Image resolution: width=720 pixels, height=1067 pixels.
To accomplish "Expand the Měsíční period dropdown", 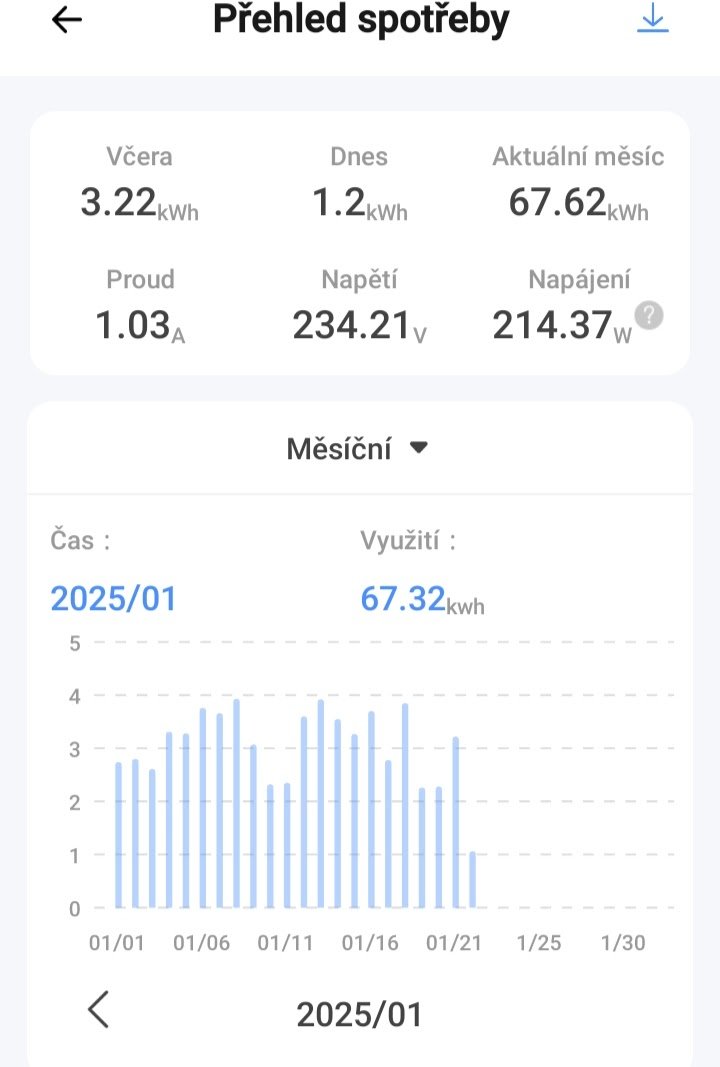I will coord(358,449).
